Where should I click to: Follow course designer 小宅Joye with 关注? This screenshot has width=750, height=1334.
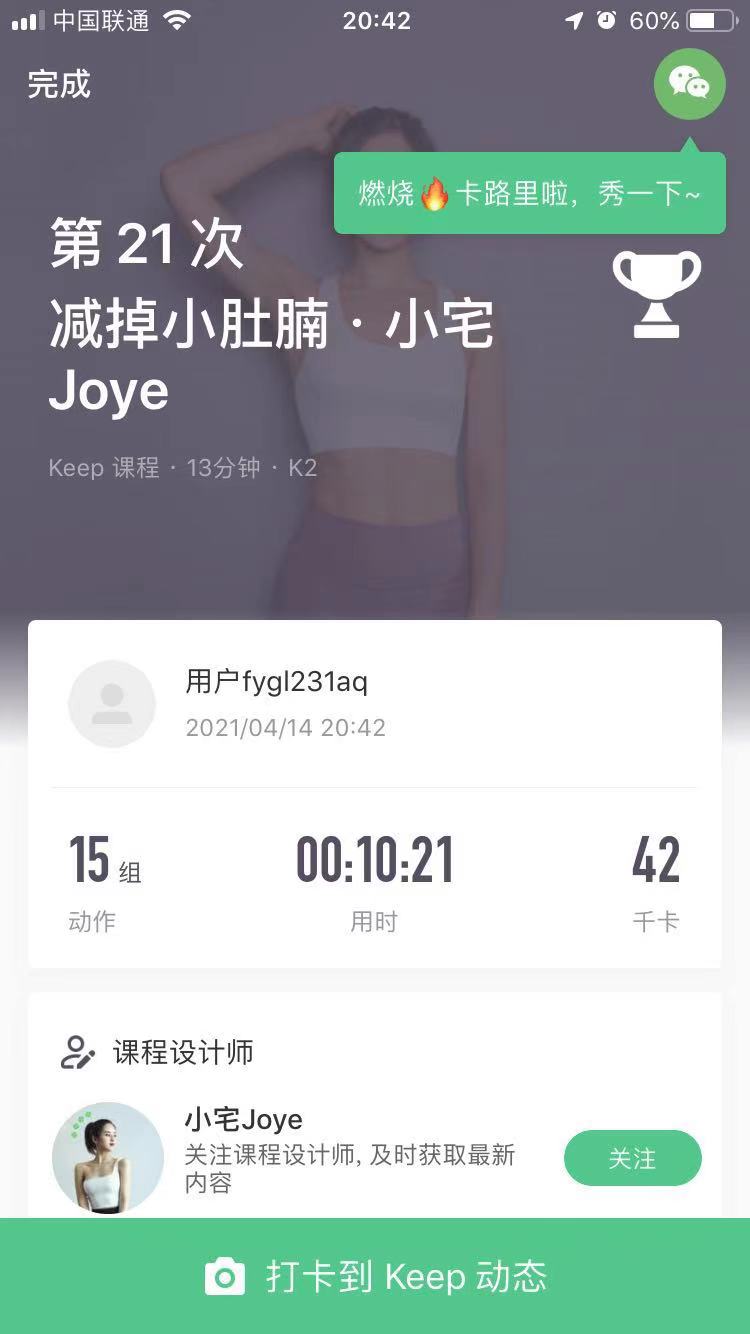632,1158
